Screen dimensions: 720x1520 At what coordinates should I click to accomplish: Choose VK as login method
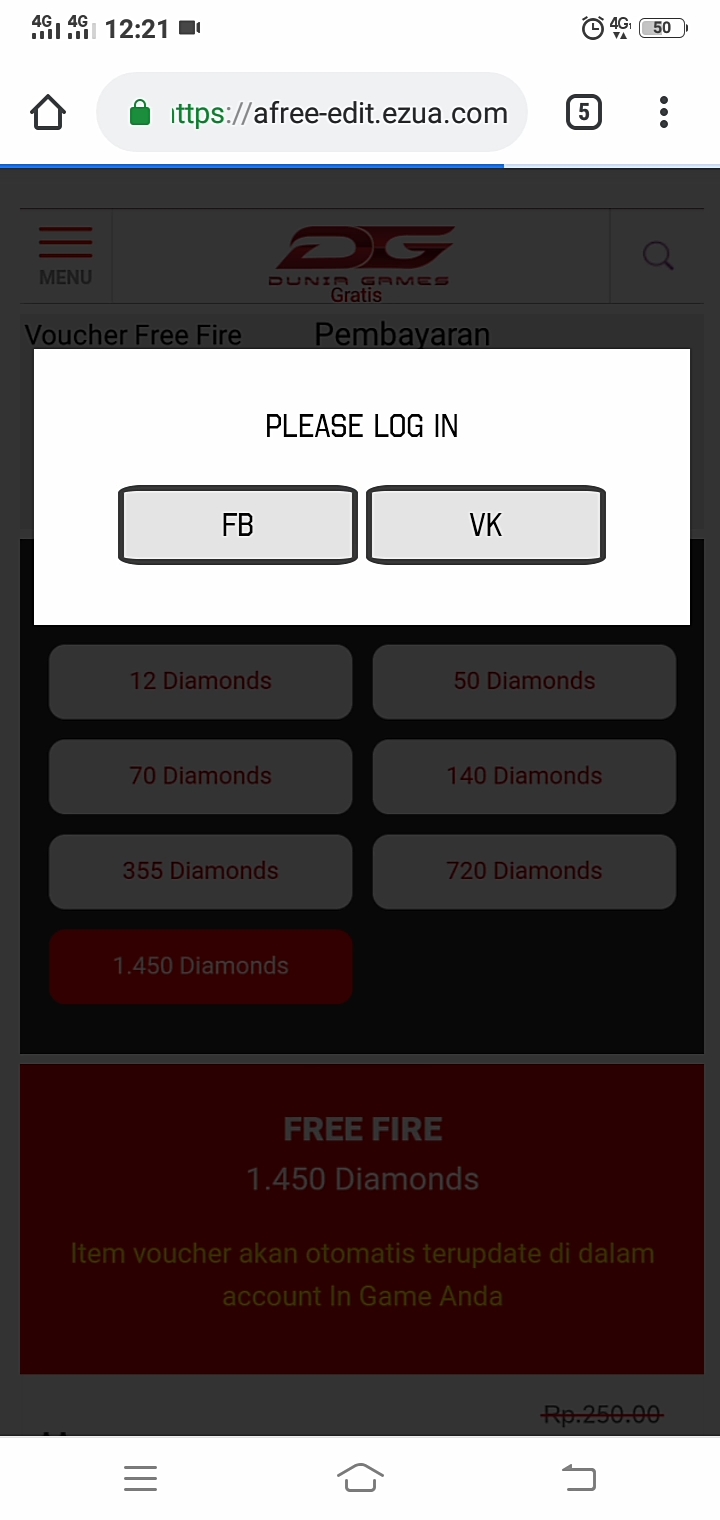pyautogui.click(x=486, y=525)
